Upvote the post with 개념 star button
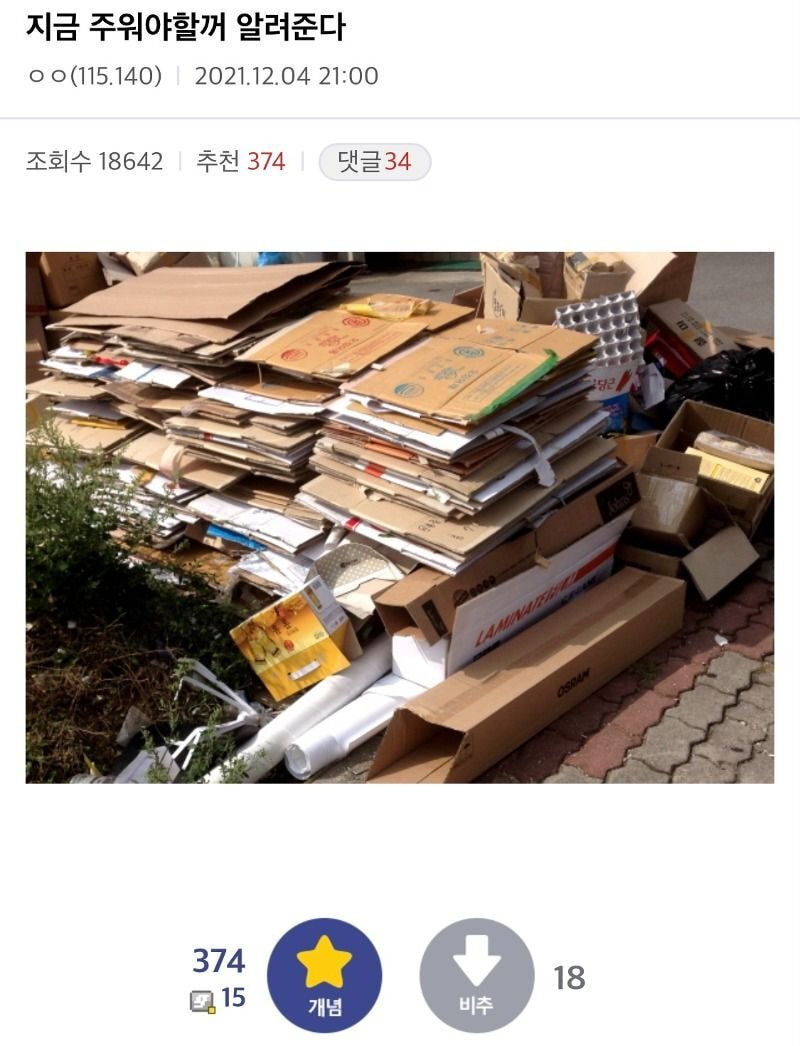Viewport: 800px width, 1046px height. coord(324,975)
